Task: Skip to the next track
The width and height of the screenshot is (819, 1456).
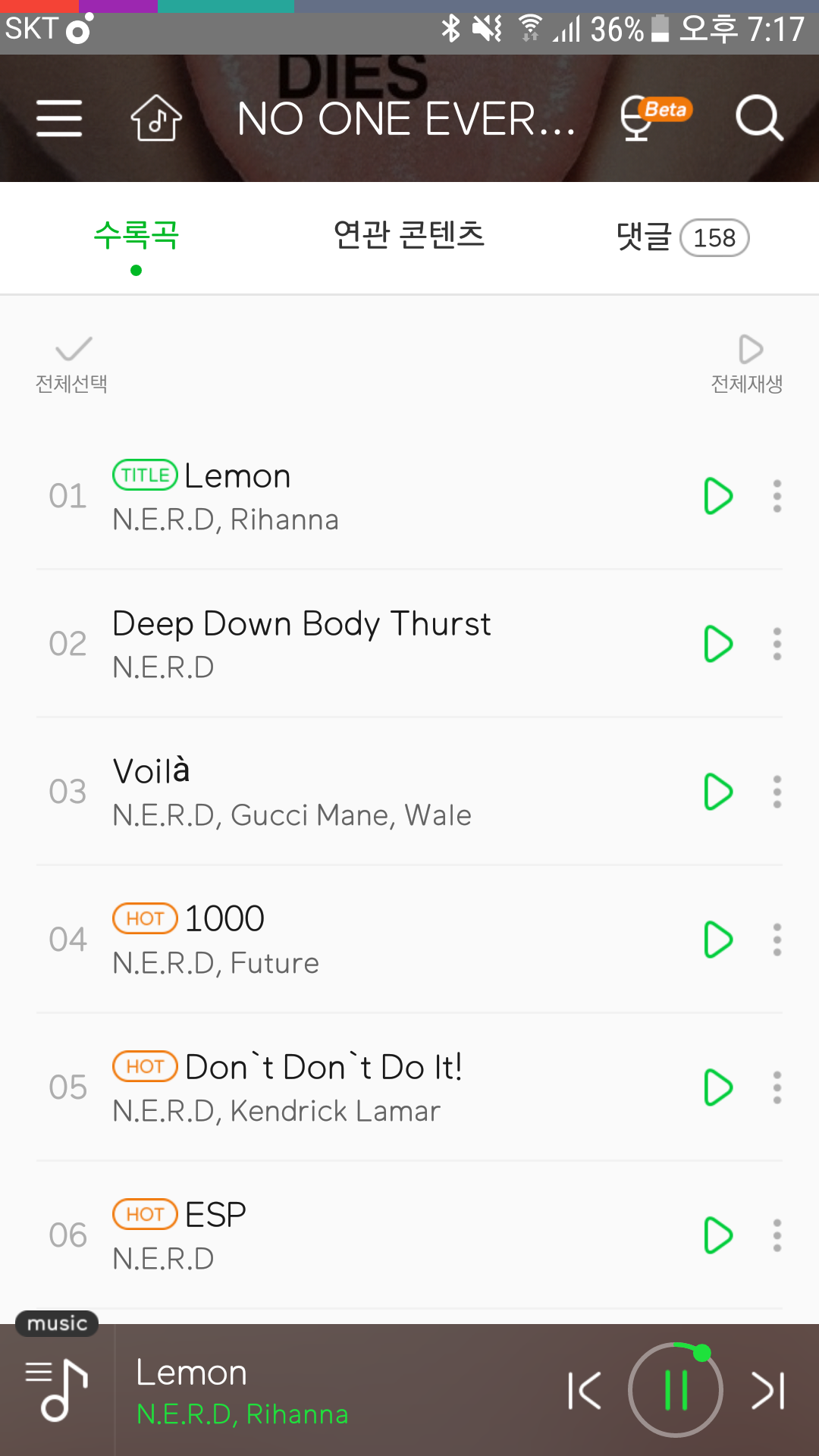Action: point(768,1390)
